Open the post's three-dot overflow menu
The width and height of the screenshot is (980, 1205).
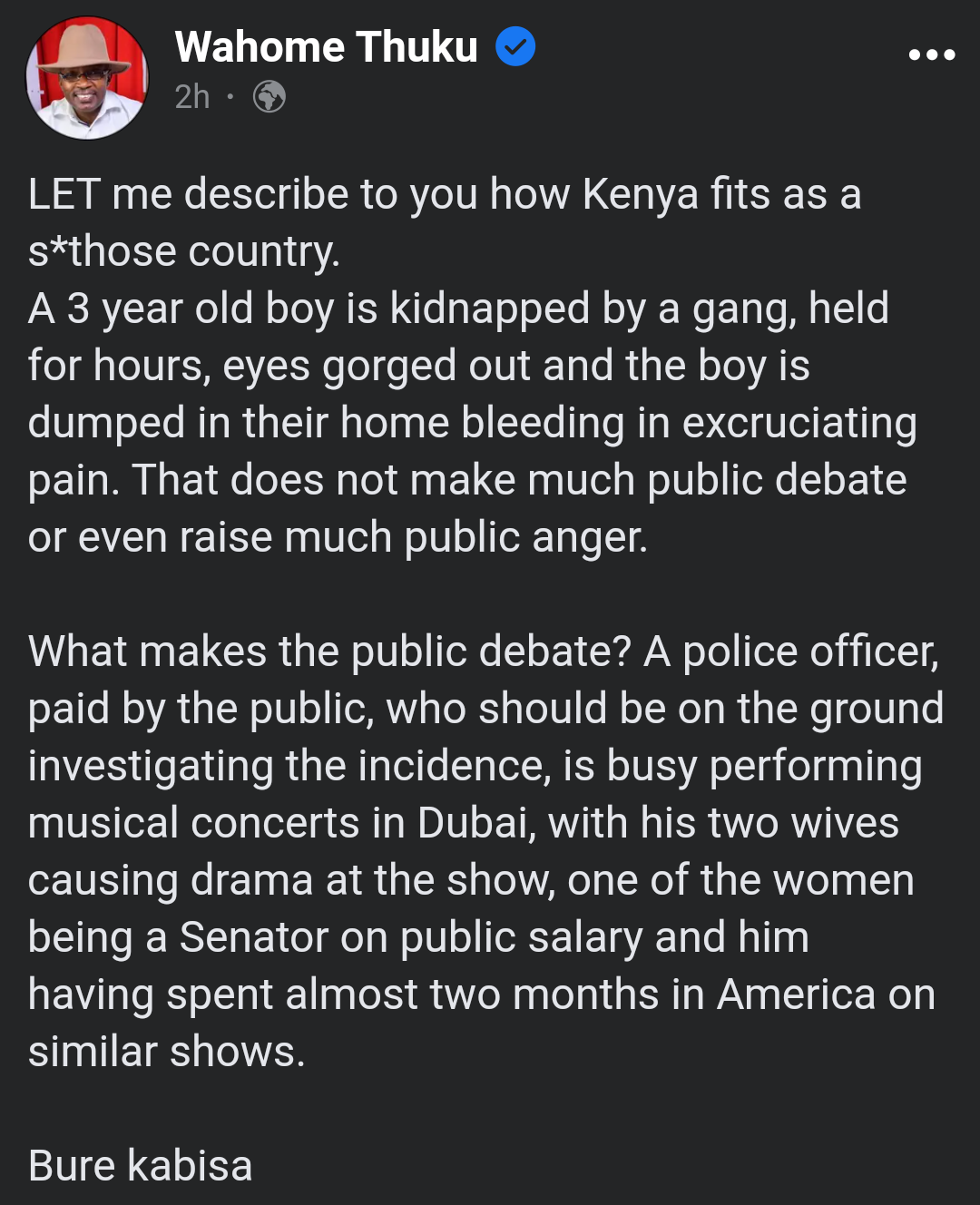(931, 55)
